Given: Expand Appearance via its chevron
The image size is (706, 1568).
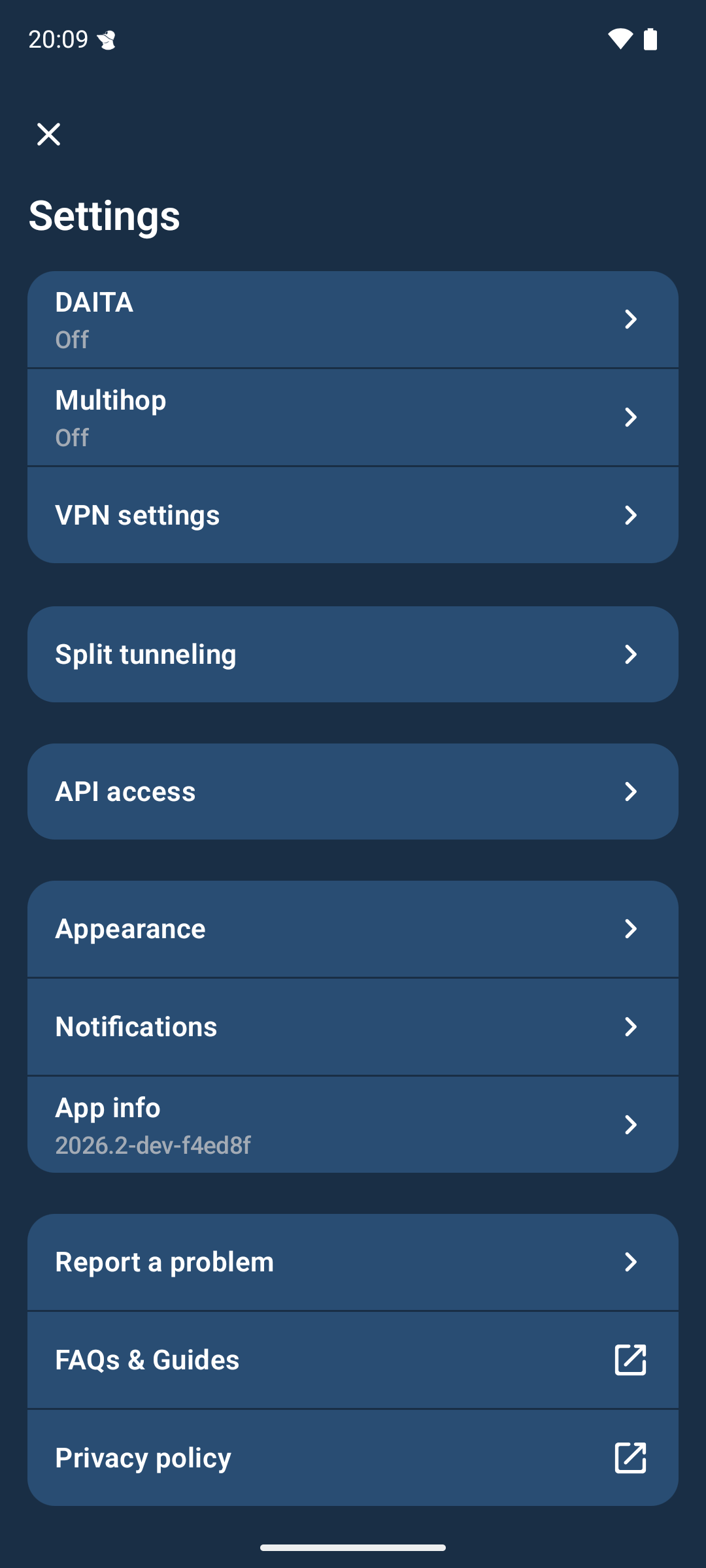Looking at the screenshot, I should (630, 928).
